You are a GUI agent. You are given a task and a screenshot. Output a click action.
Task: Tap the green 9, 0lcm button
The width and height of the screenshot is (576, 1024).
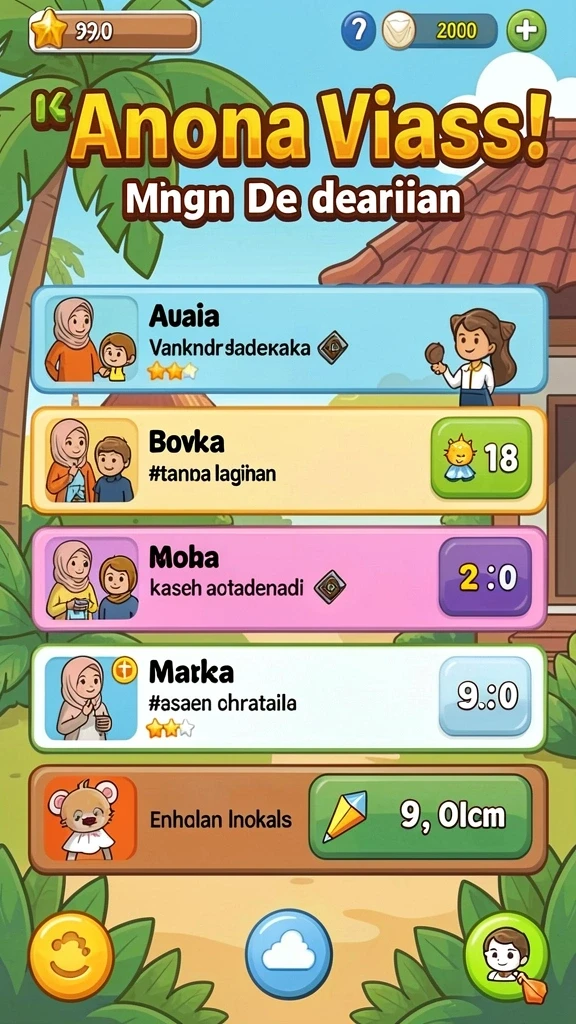pyautogui.click(x=420, y=817)
